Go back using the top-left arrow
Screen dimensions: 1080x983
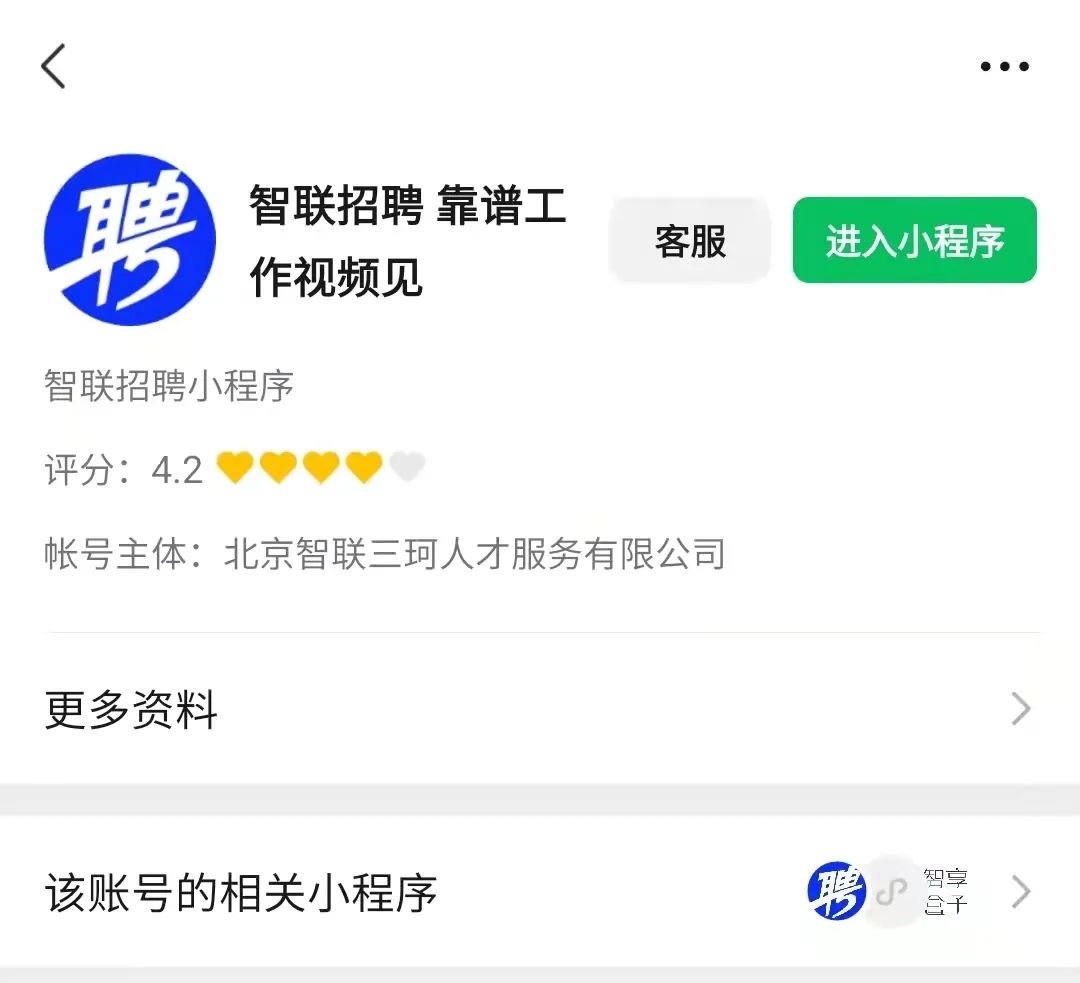click(53, 67)
